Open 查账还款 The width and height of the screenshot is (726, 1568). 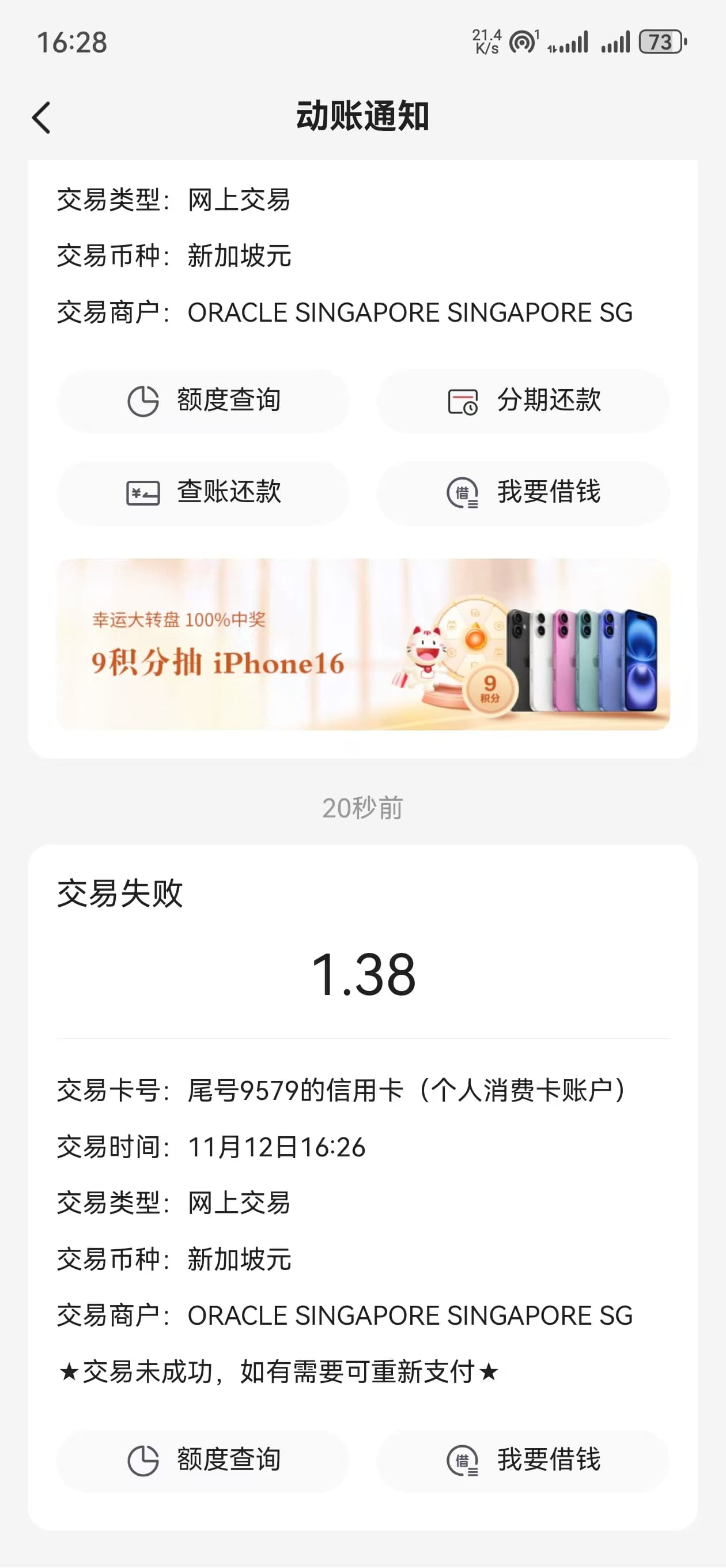pos(203,492)
